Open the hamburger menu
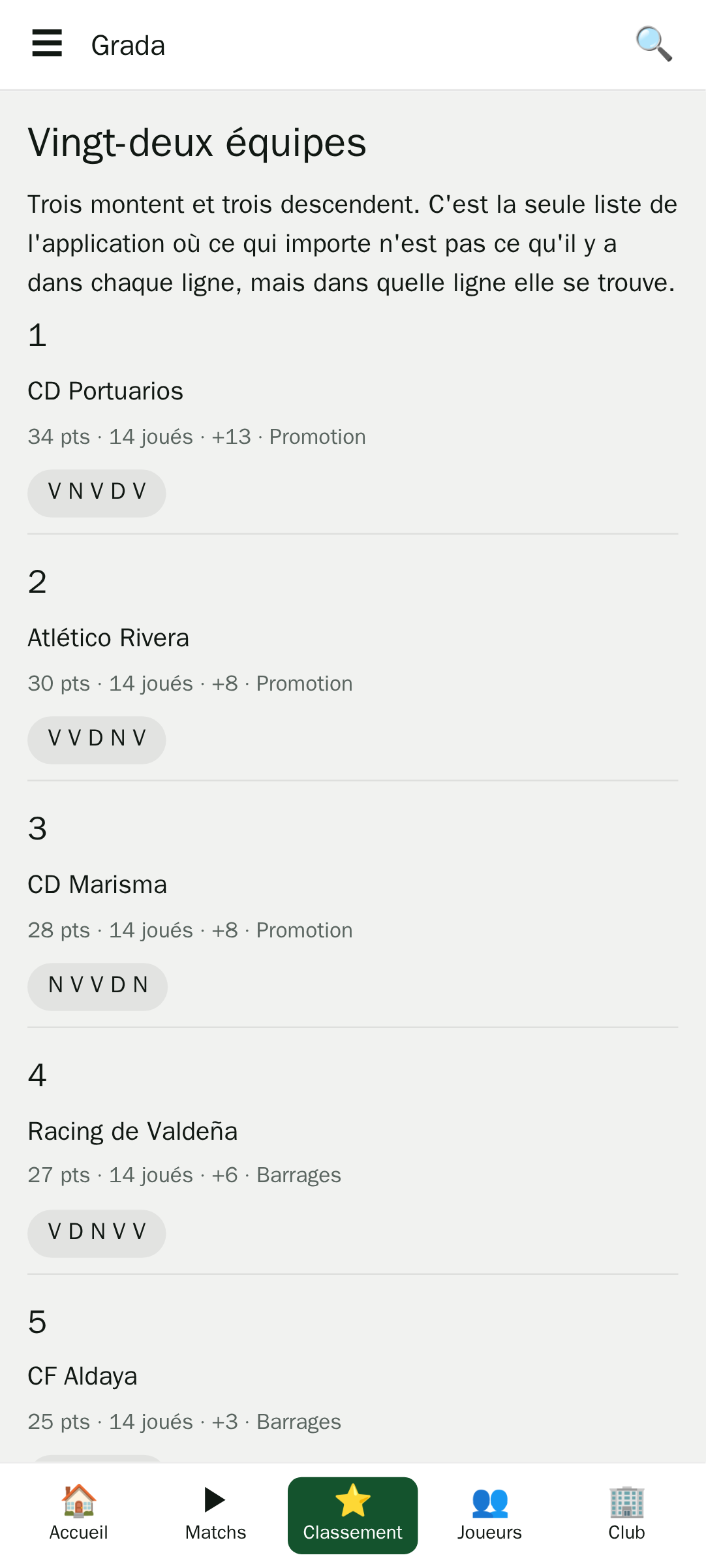 point(47,44)
